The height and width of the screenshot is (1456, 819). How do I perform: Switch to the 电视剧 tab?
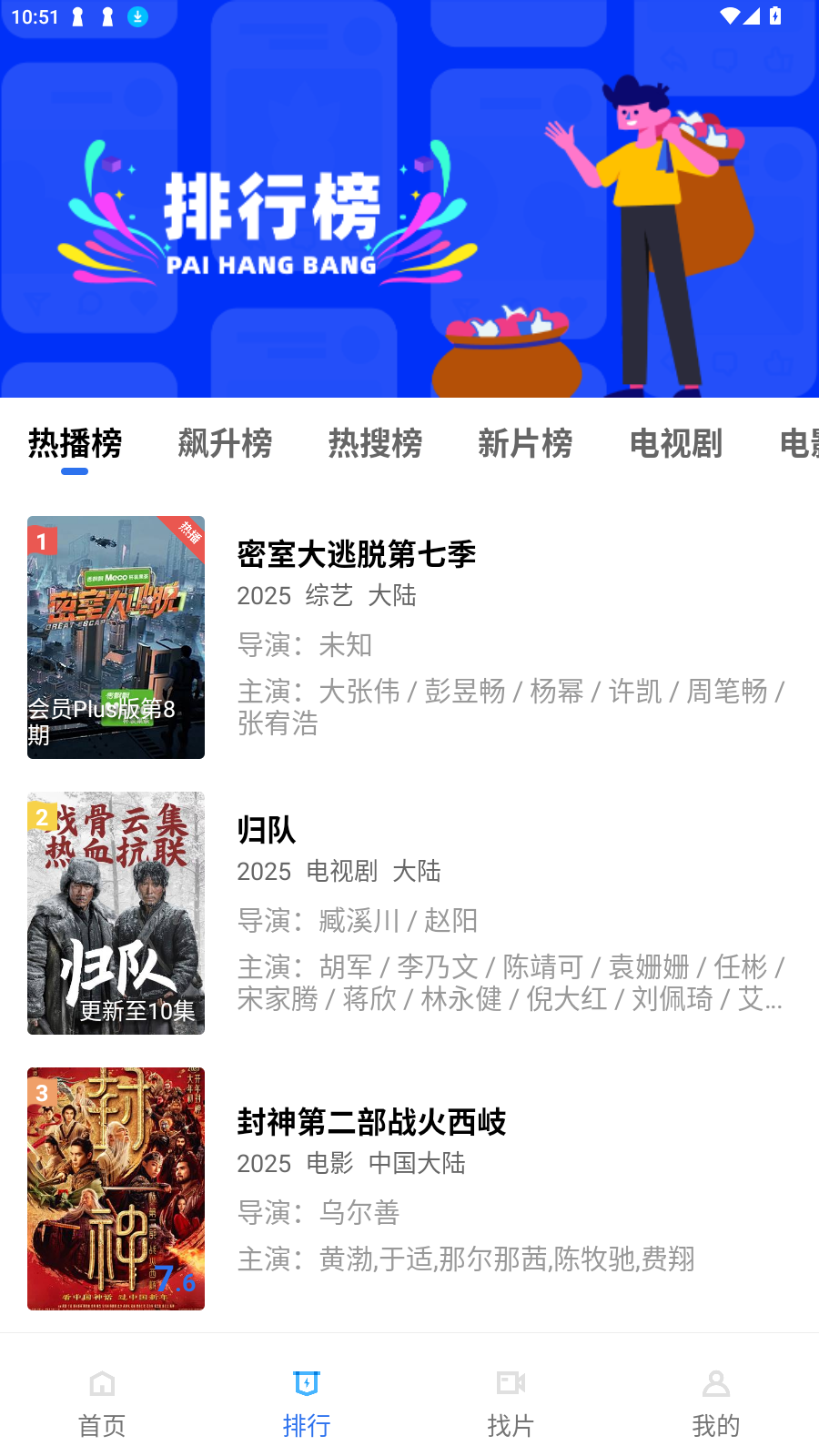[674, 444]
